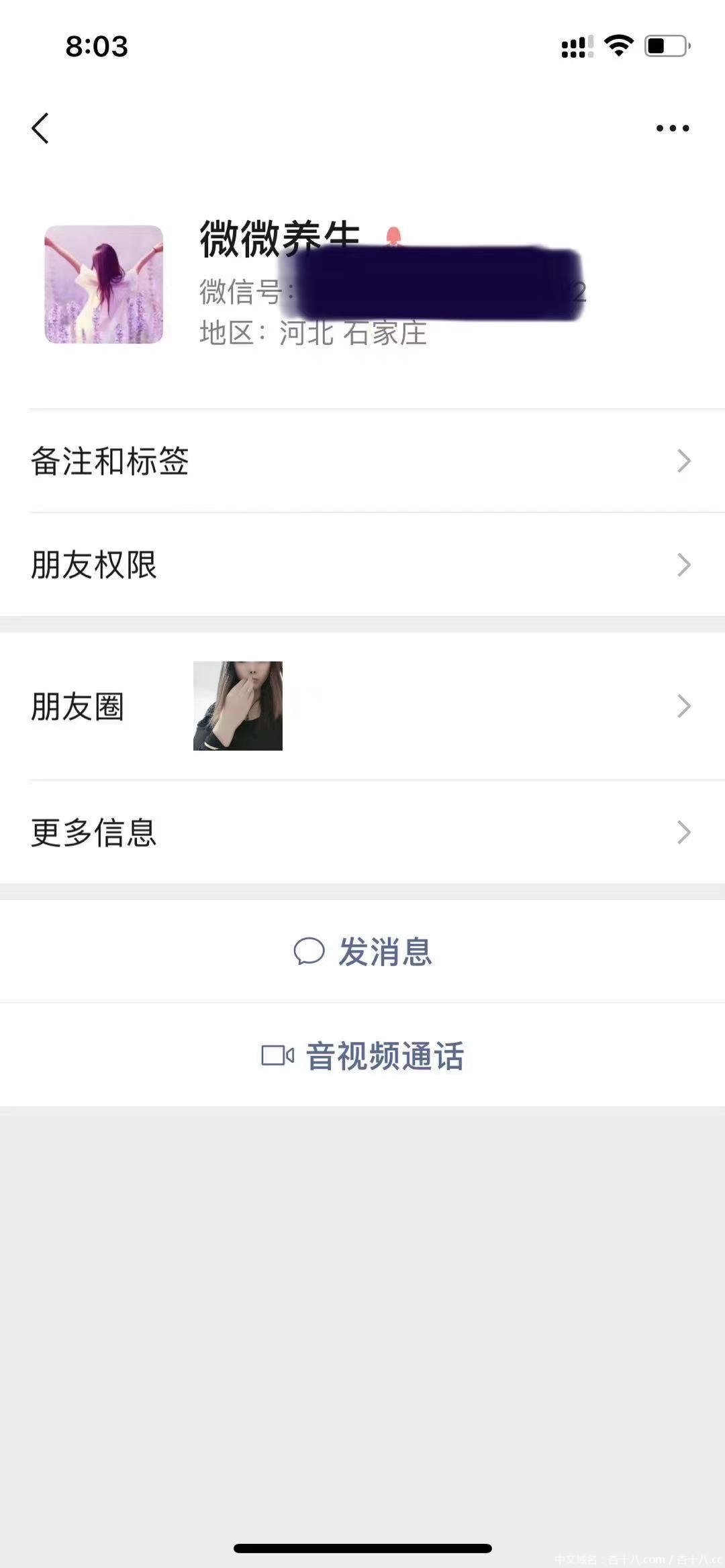Open 备注和标签 settings row

362,461
